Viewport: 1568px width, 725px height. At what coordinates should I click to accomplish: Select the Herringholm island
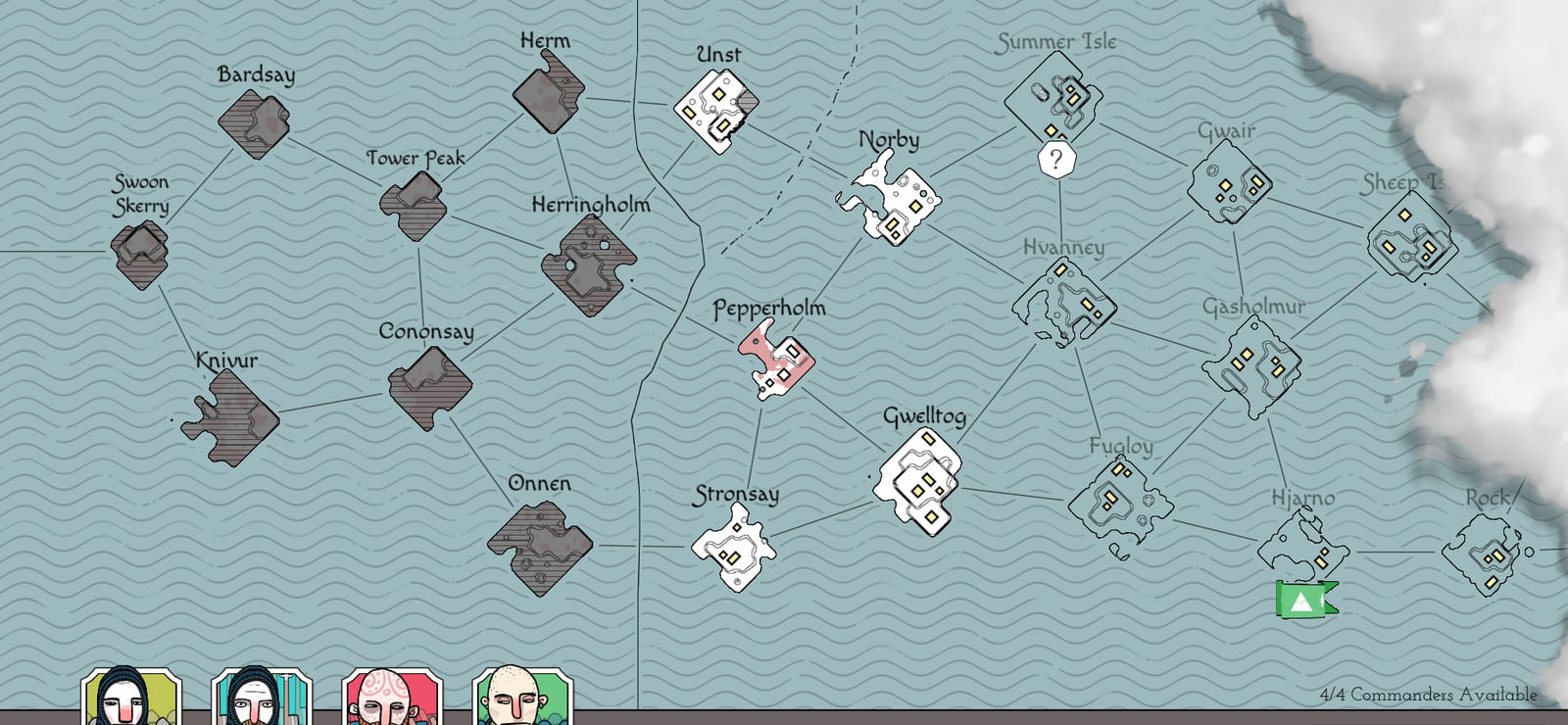(x=589, y=266)
